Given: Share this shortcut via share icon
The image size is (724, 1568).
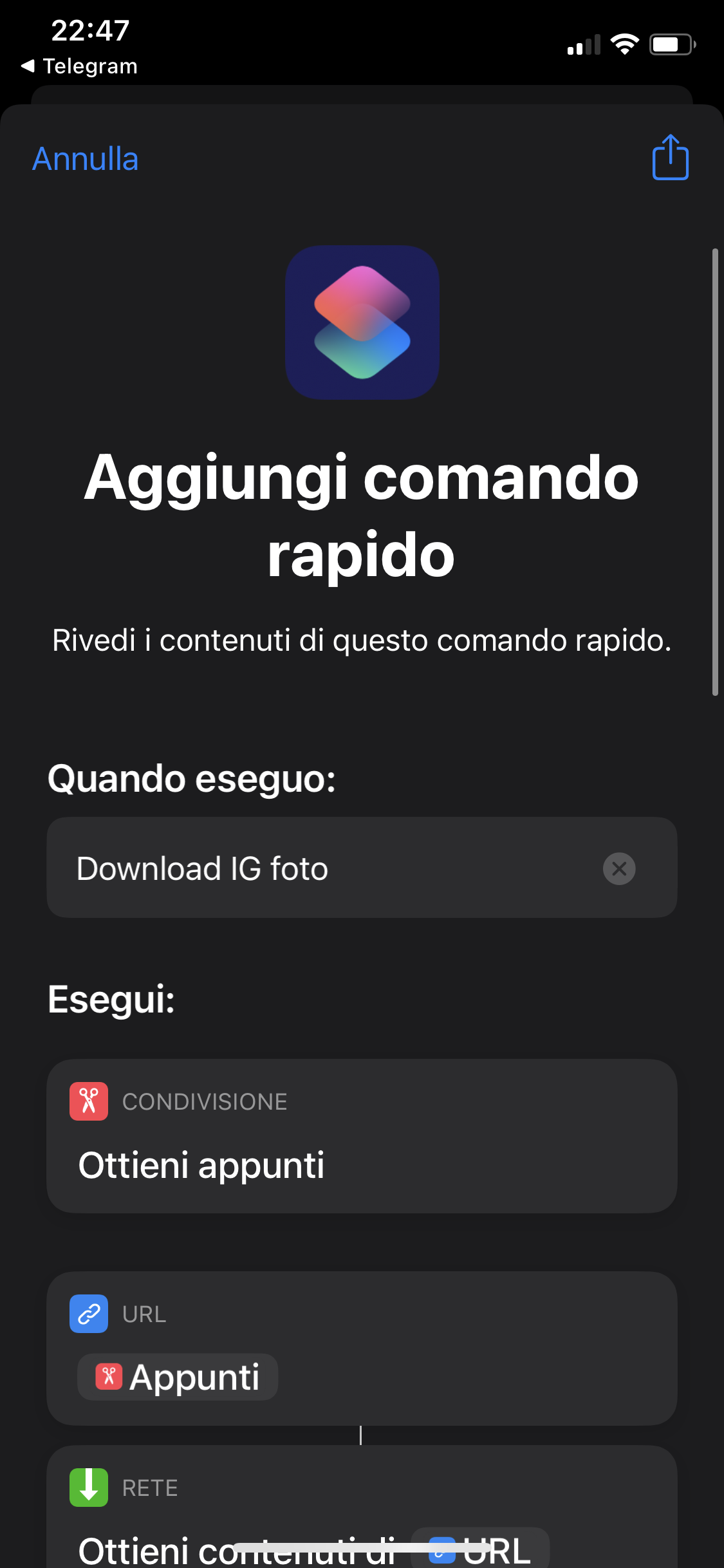Looking at the screenshot, I should (x=670, y=158).
